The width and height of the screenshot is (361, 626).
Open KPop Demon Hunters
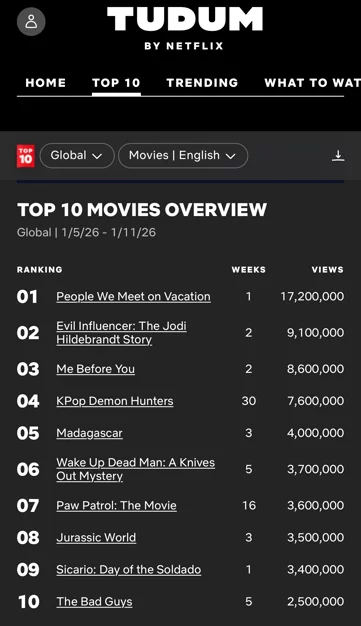click(x=115, y=401)
